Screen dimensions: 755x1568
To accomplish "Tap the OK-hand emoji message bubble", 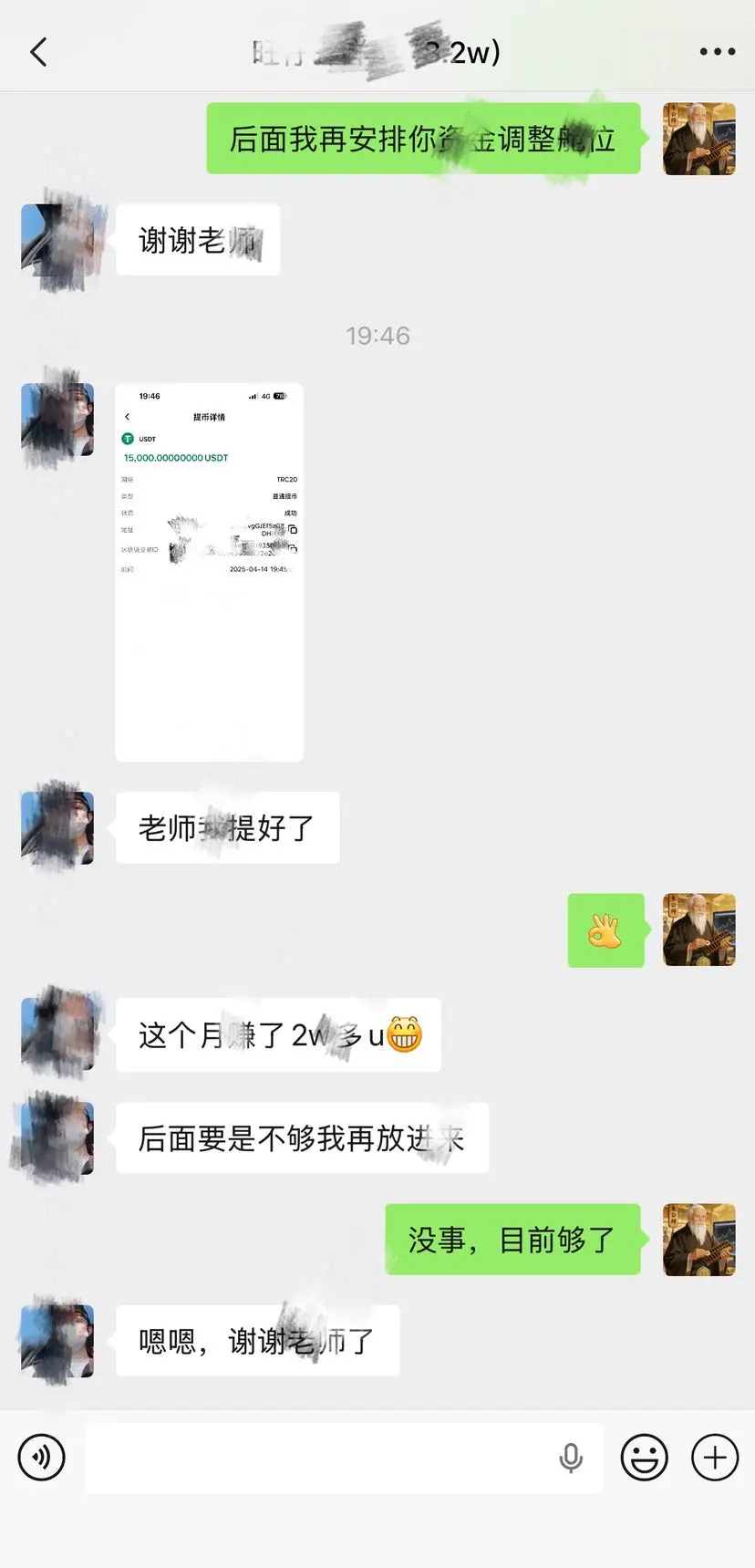I will 605,930.
